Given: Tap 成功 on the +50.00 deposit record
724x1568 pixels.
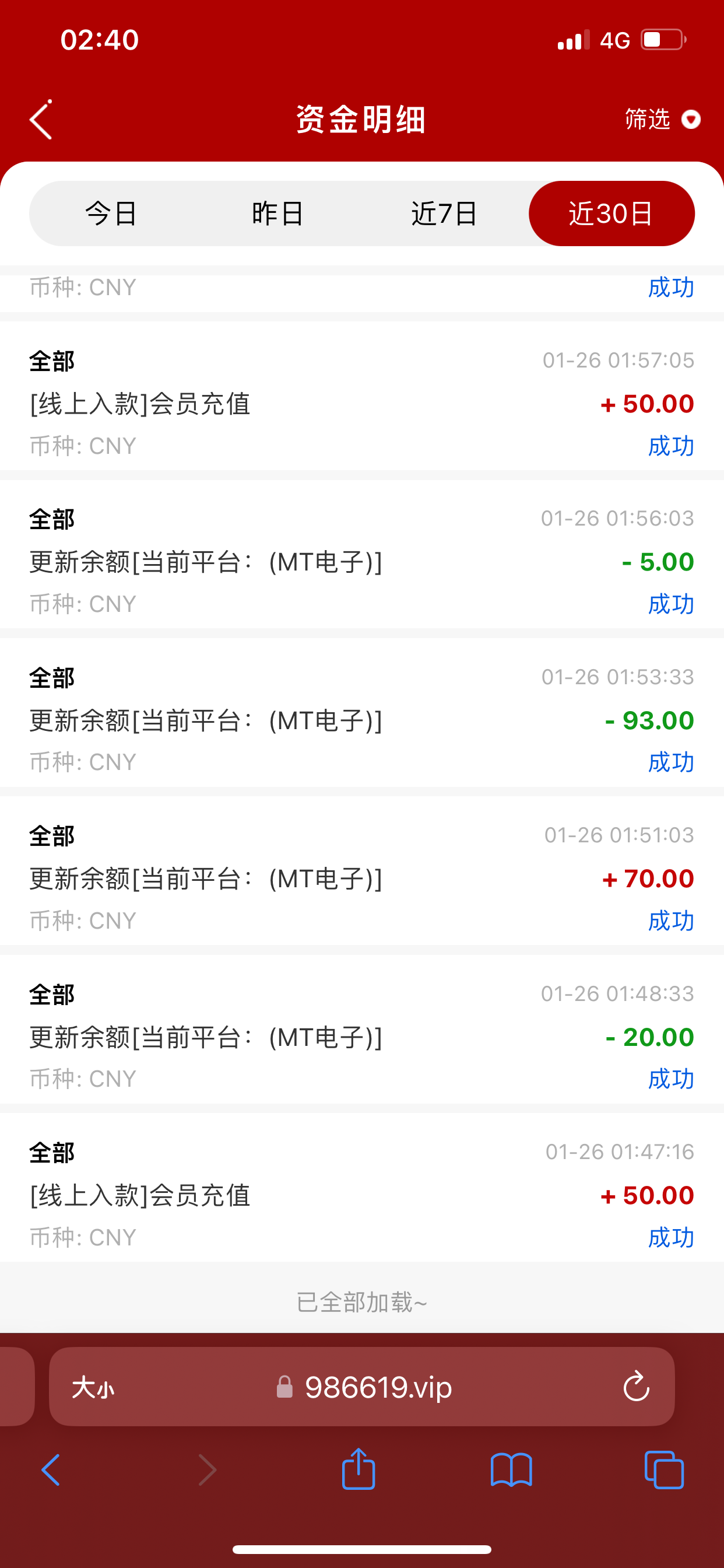Looking at the screenshot, I should pos(670,446).
